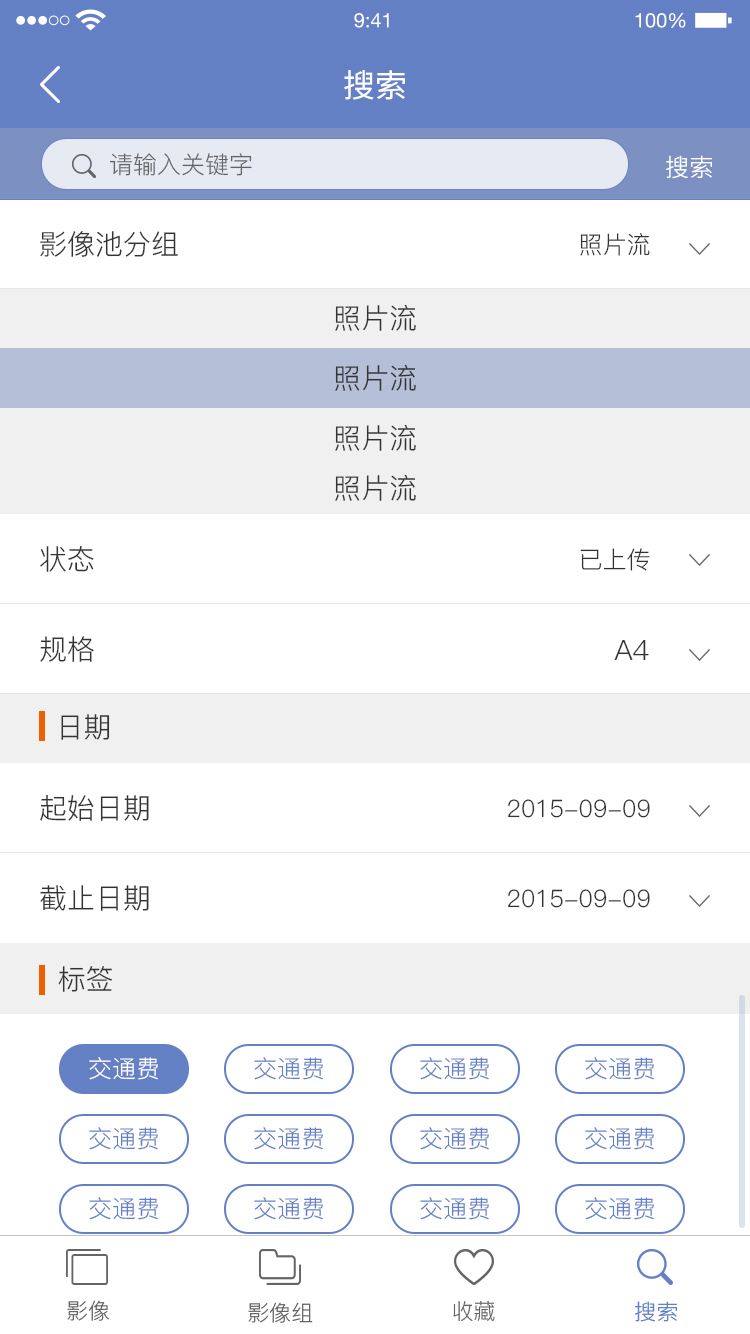Tap the 搜索 button beside the search field
This screenshot has height=1334, width=750.
689,166
